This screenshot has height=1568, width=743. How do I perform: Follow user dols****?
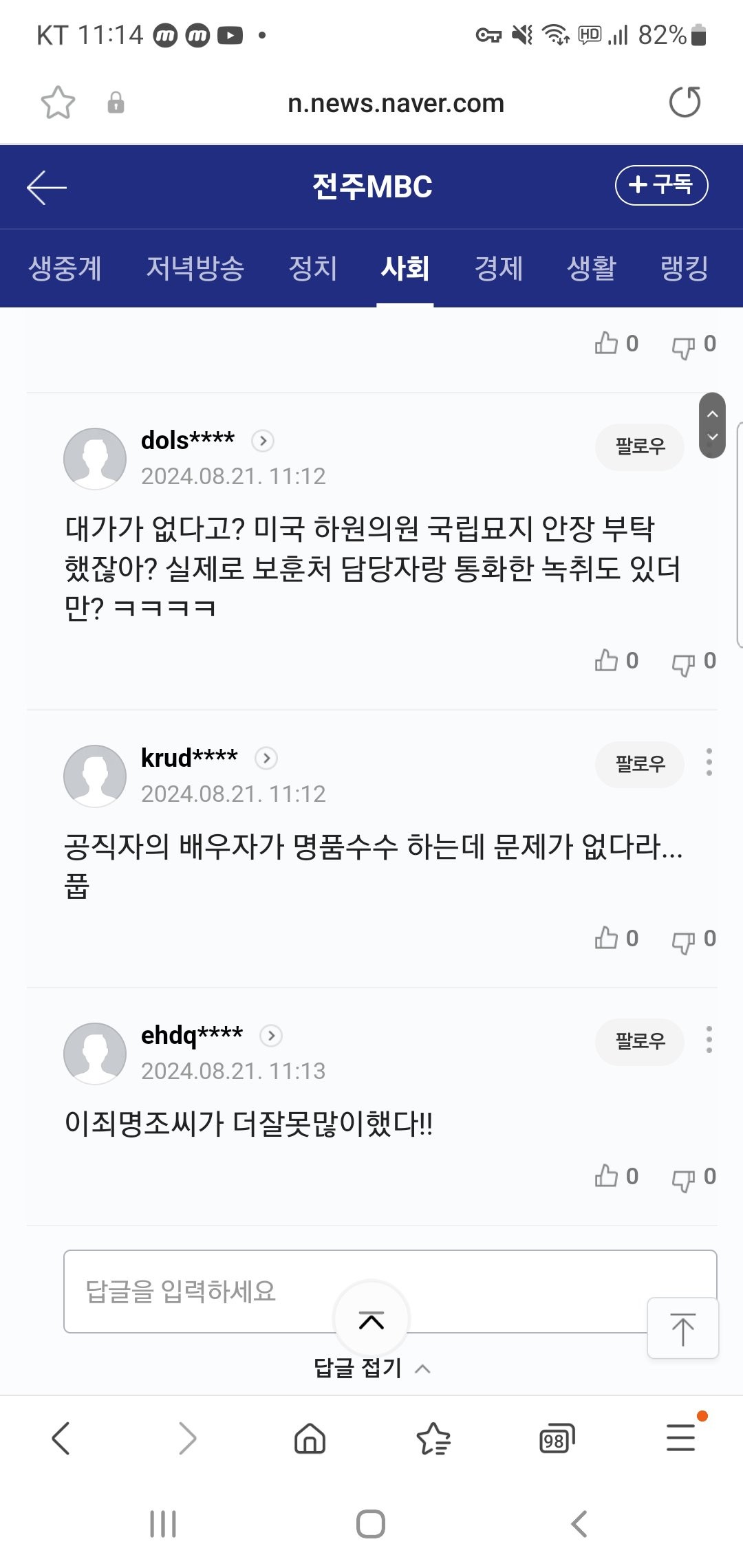tap(640, 447)
